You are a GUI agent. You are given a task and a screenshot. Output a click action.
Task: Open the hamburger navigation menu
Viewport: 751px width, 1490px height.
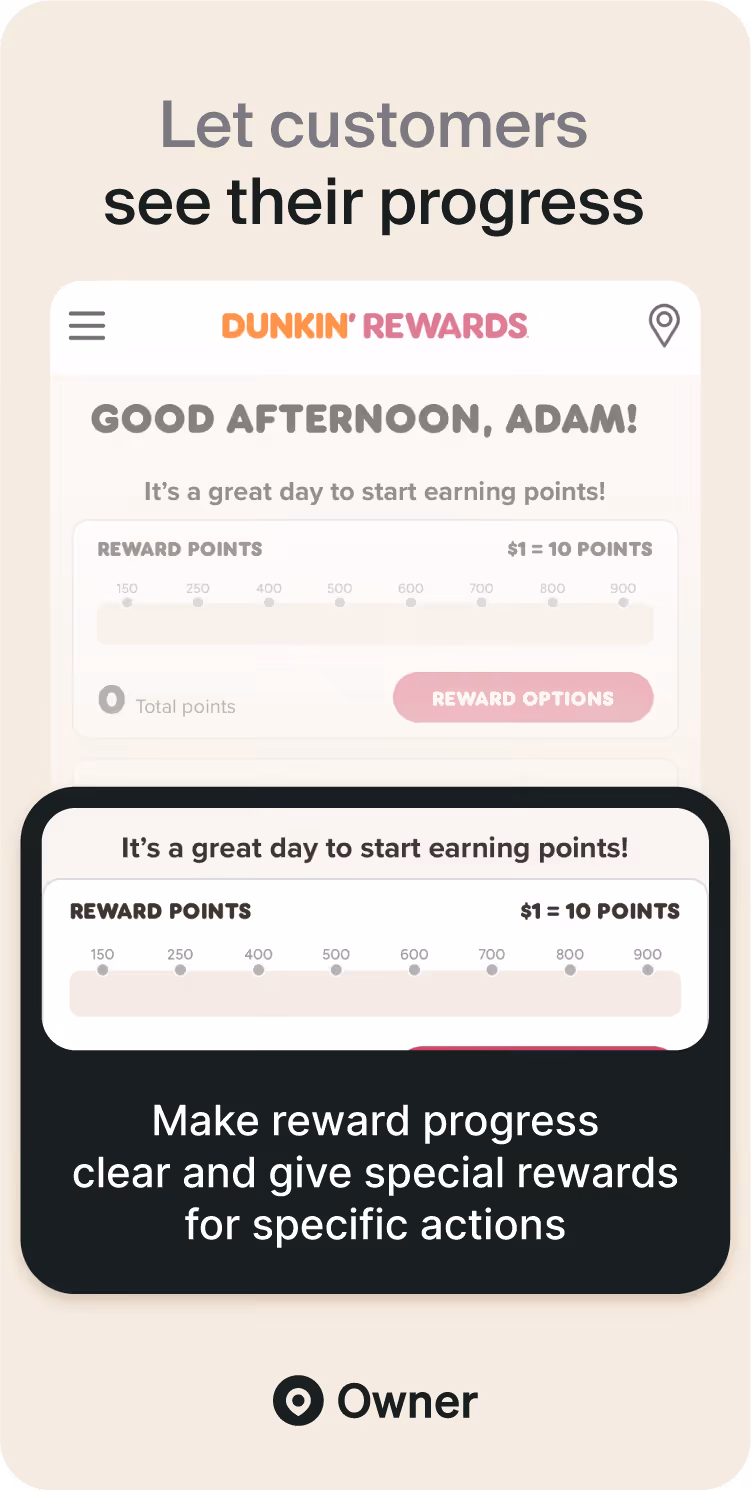pos(87,326)
